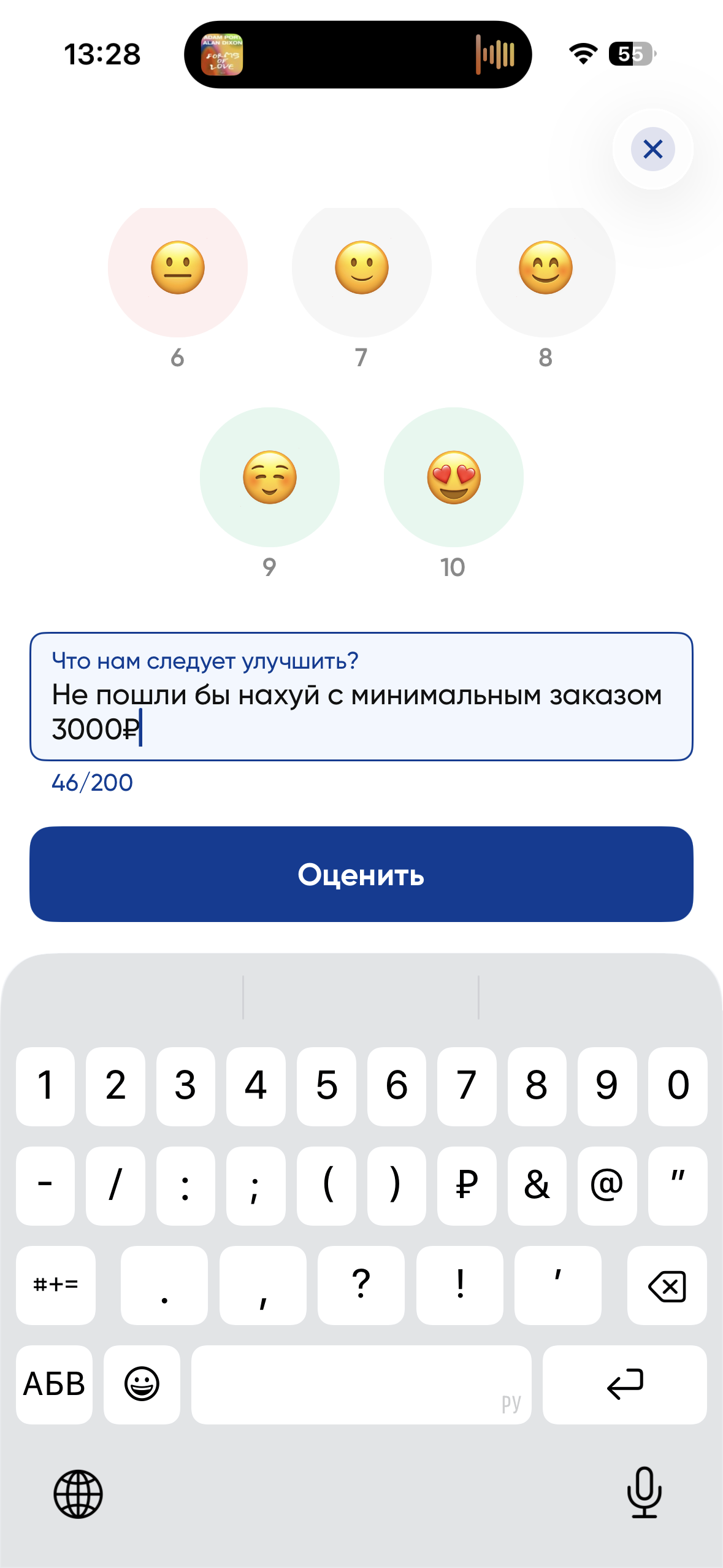Switch keyboard language via globe icon
Screen dimensions: 723x1568
78,1494
